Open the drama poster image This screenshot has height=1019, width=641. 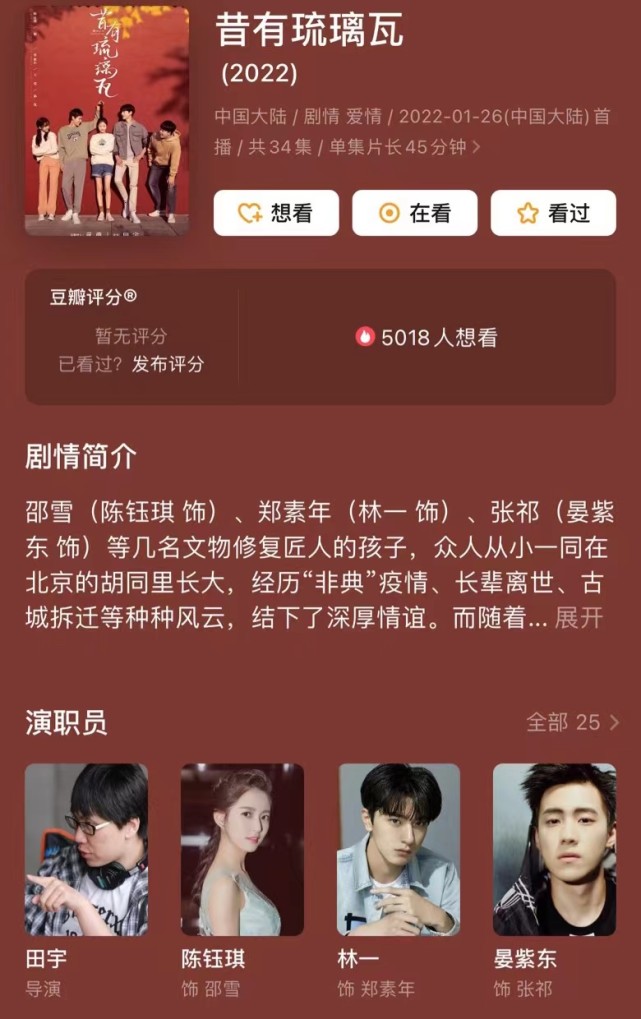click(x=107, y=120)
